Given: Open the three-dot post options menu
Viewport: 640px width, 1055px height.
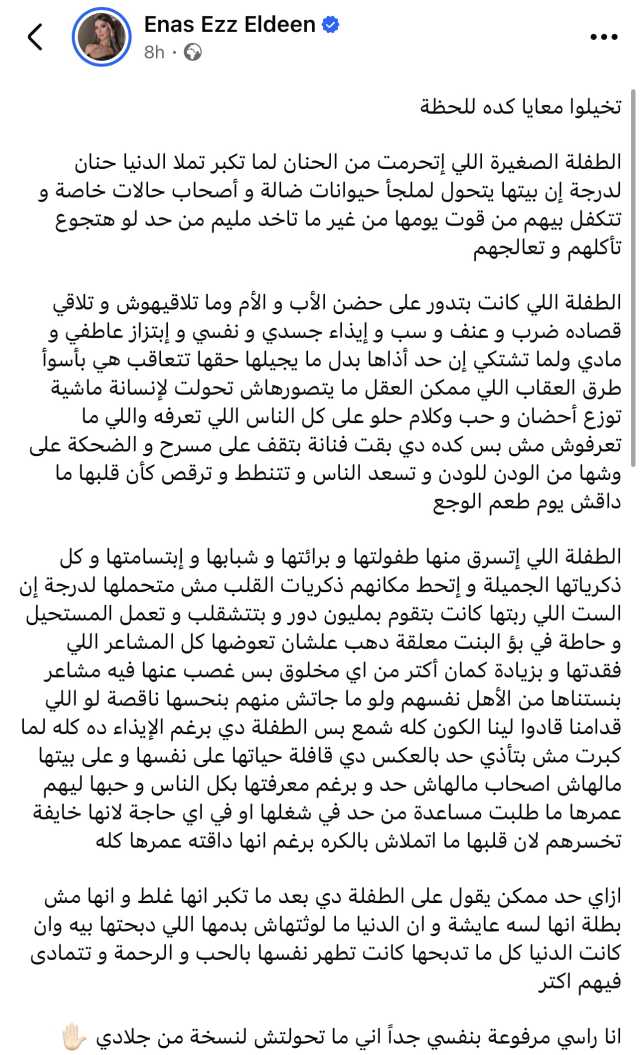Looking at the screenshot, I should click(603, 38).
